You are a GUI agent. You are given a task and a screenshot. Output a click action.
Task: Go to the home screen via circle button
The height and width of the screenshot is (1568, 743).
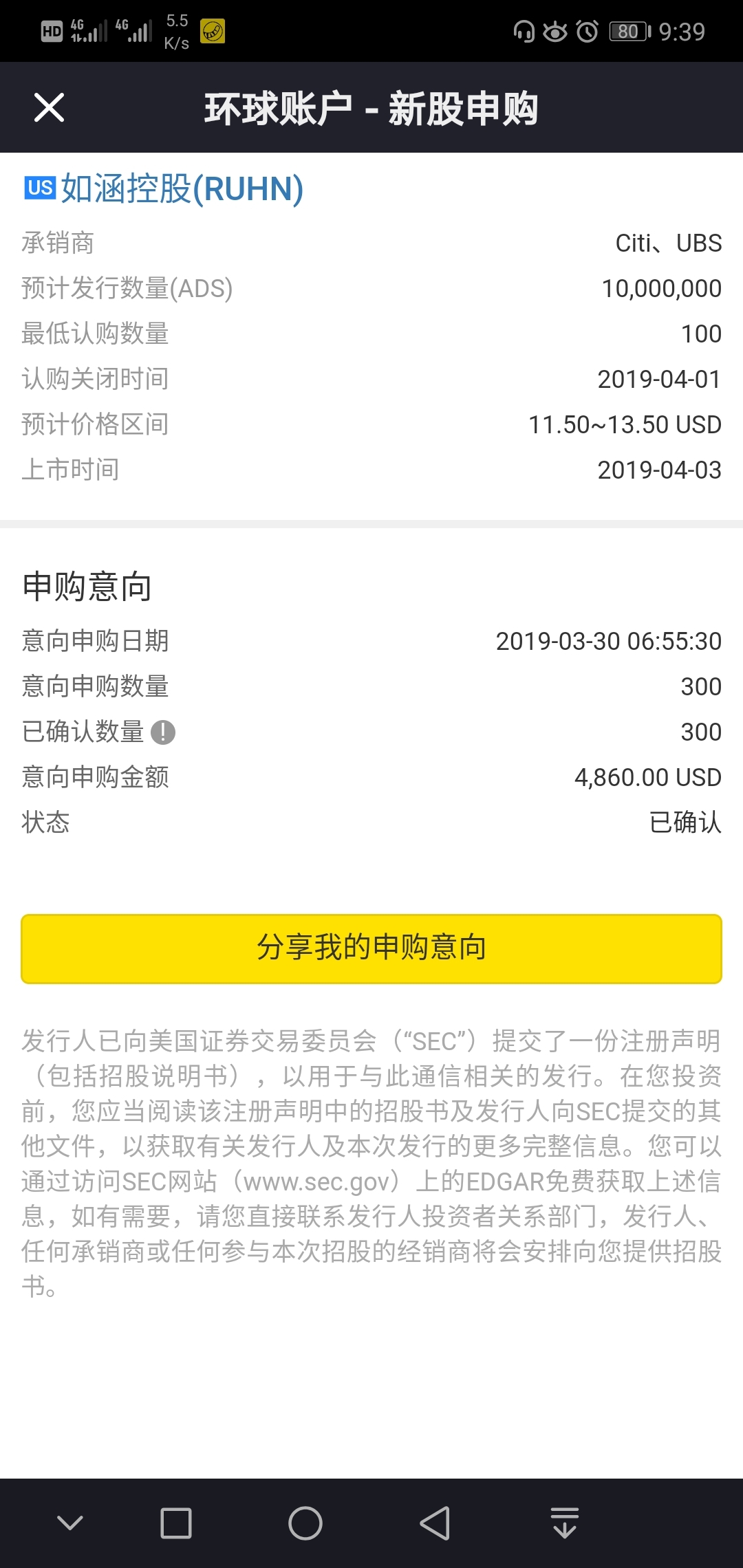point(305,1523)
